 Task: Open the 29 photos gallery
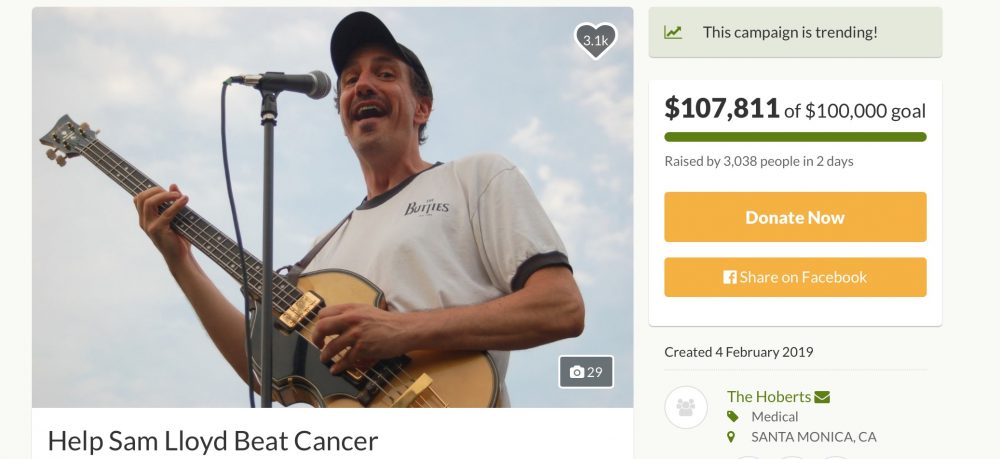coord(586,372)
